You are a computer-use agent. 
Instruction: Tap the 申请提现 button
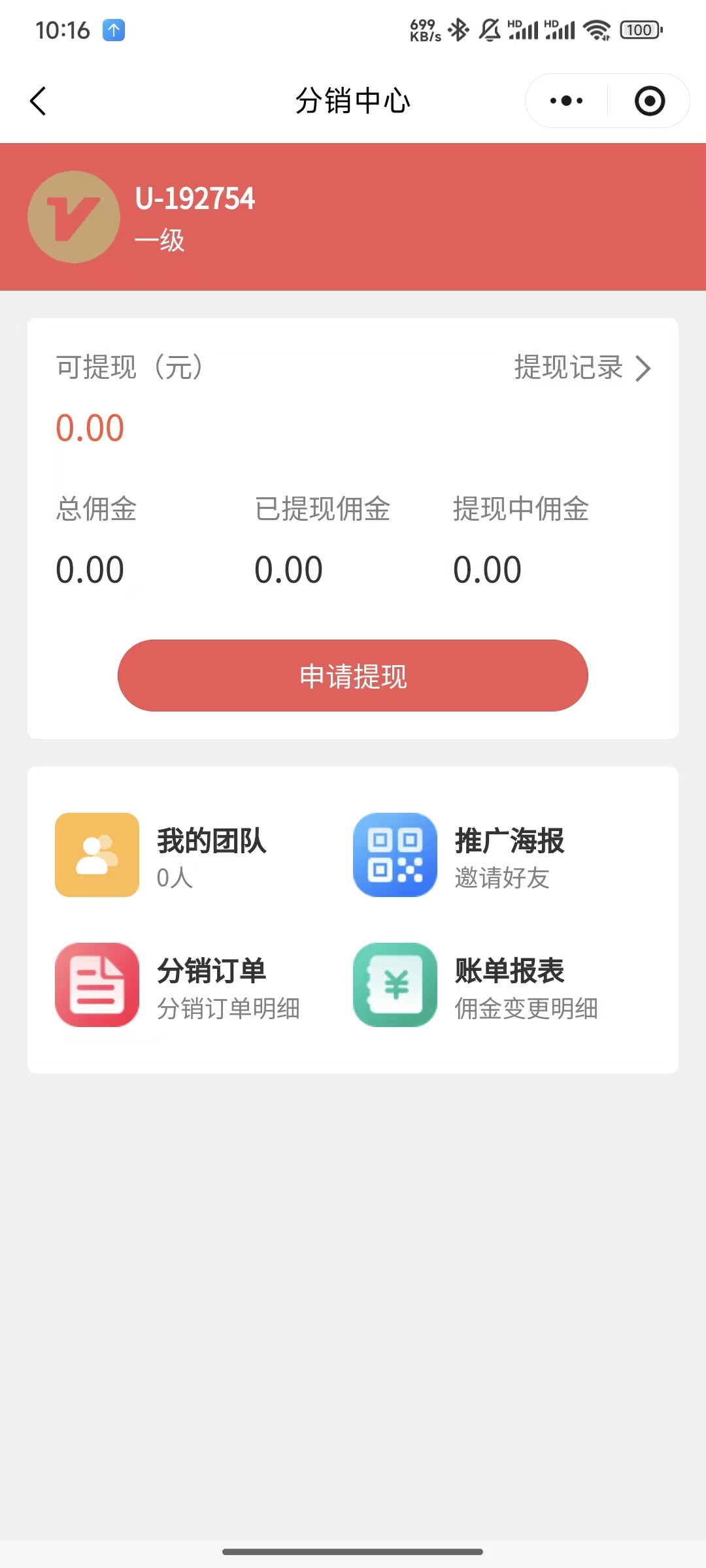[x=353, y=676]
